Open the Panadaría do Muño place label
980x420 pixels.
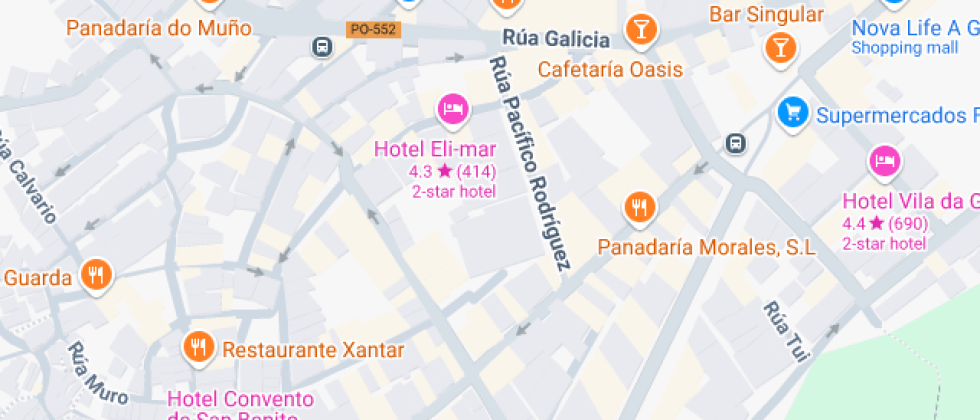click(x=159, y=28)
